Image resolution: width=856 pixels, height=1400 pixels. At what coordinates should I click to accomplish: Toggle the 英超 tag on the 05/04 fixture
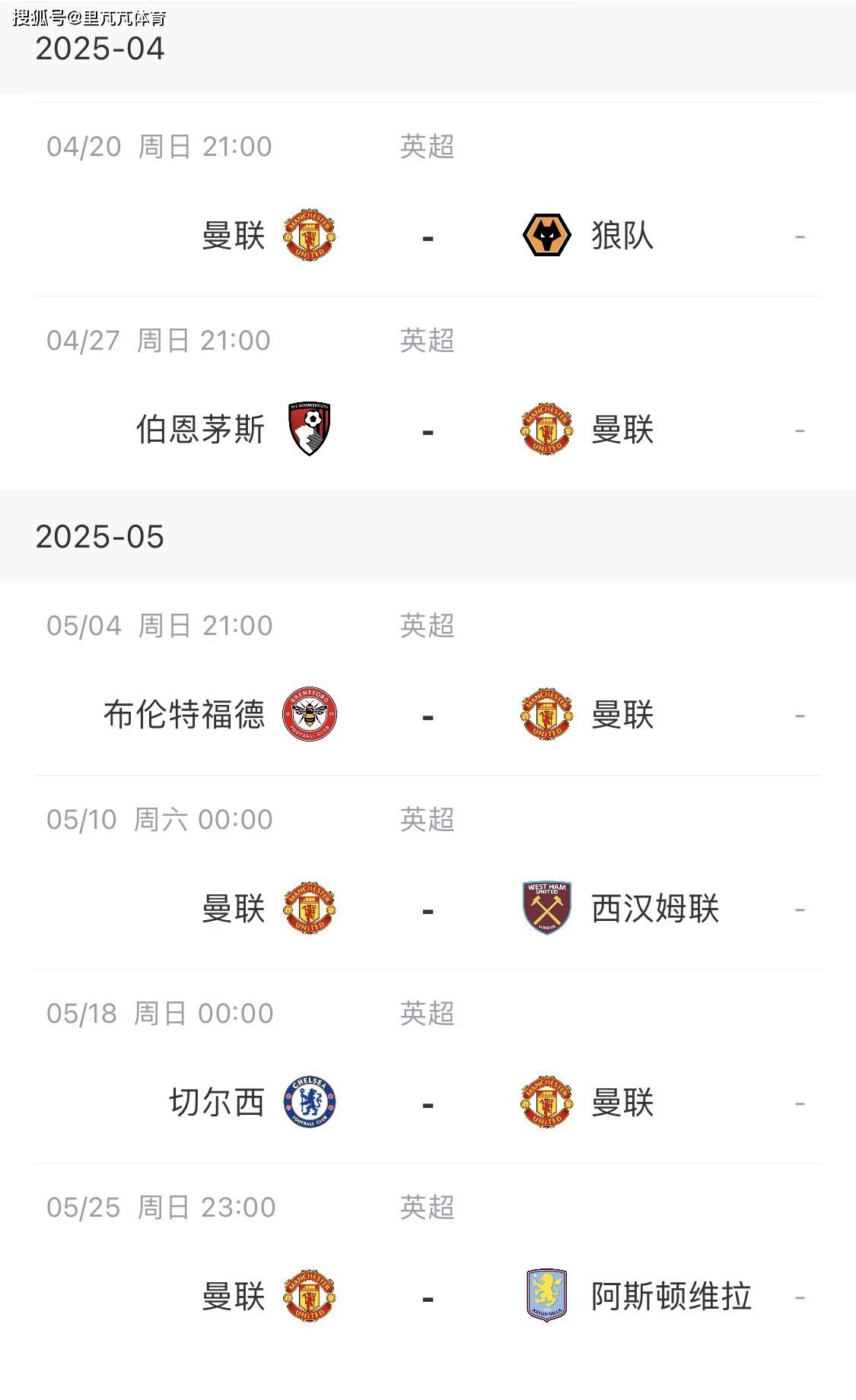click(x=428, y=625)
